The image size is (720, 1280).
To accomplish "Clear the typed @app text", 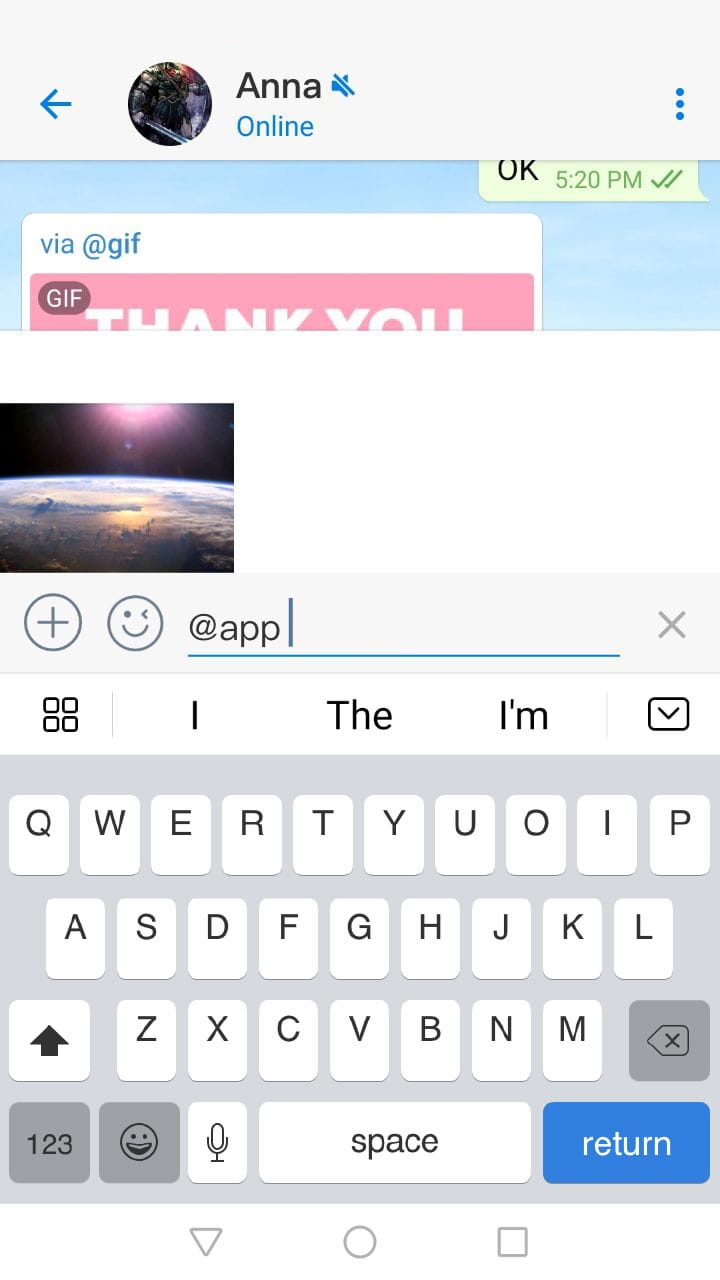I will (671, 626).
